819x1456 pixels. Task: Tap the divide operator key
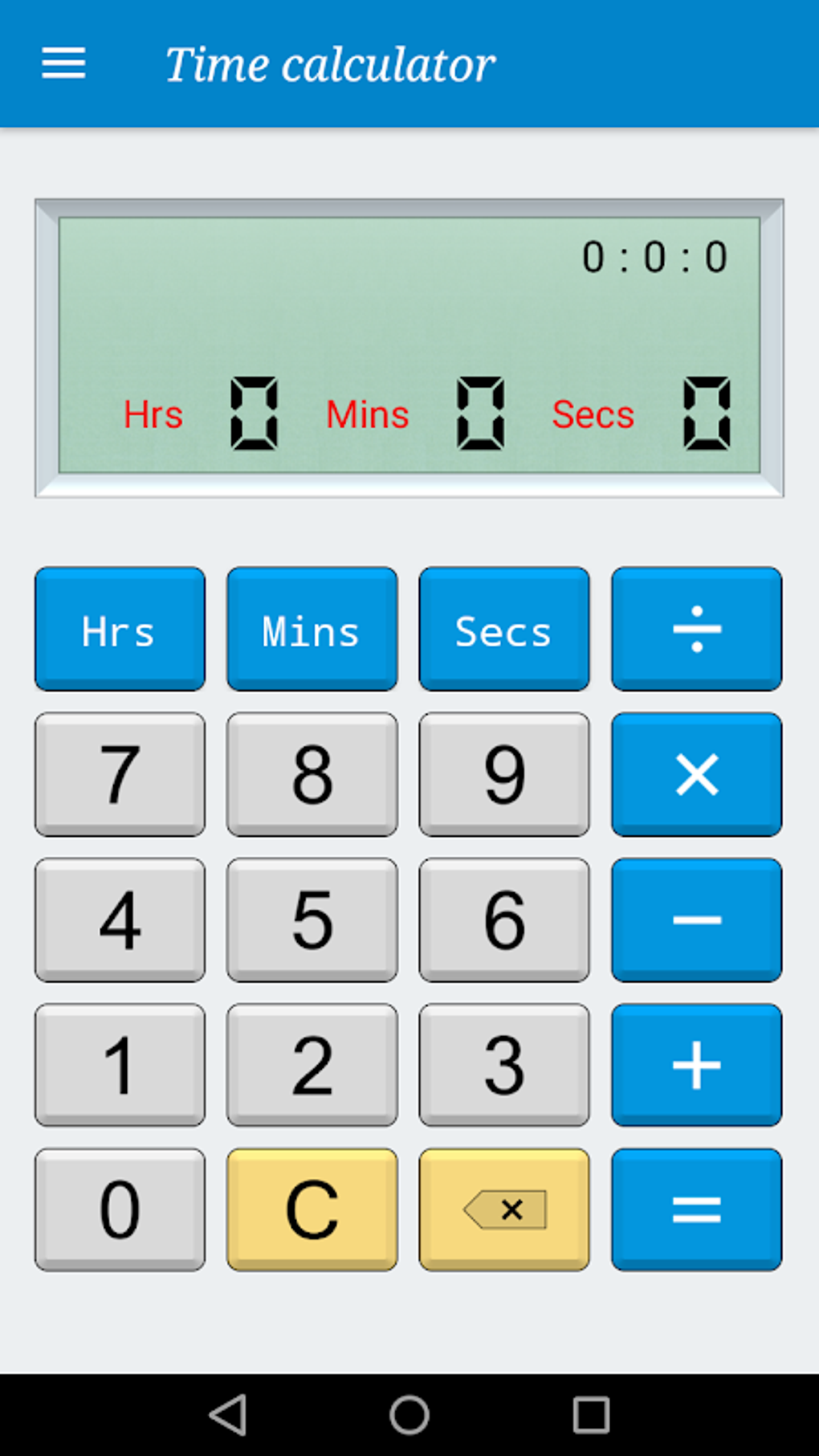[x=696, y=629]
